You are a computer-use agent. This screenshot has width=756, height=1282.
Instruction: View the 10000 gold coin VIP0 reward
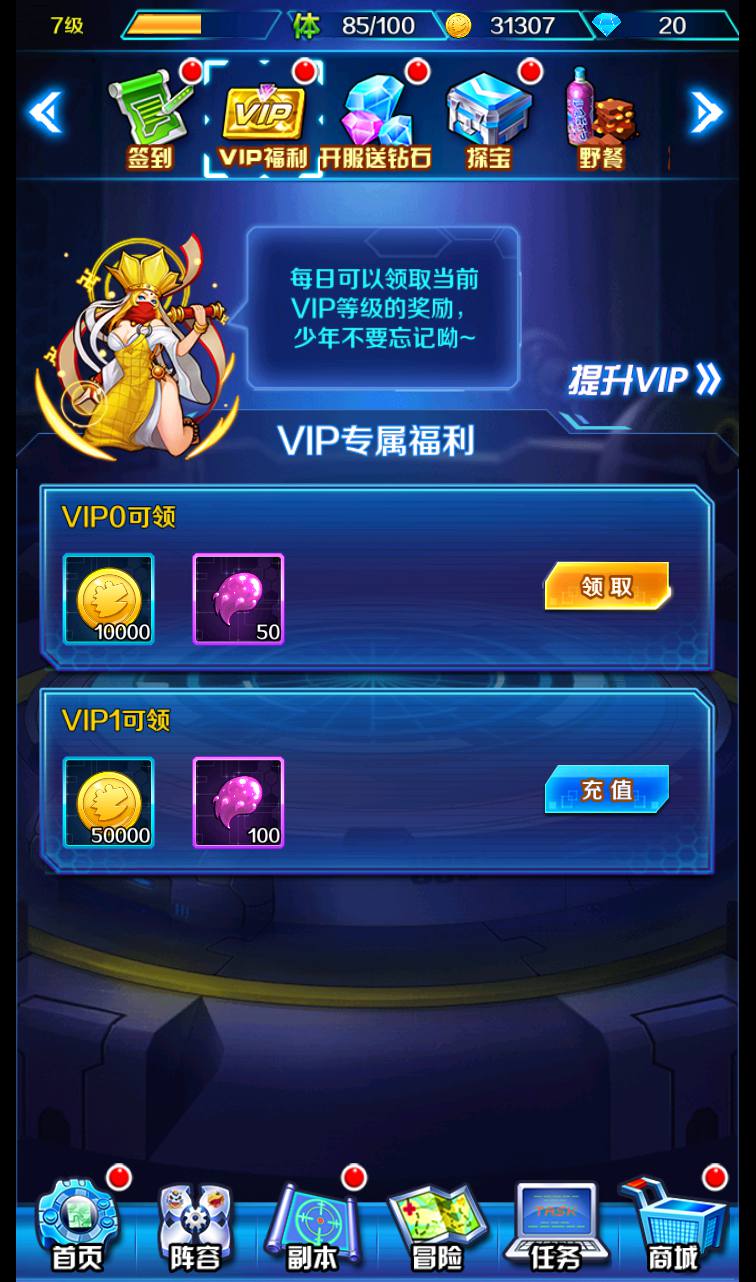tap(109, 599)
